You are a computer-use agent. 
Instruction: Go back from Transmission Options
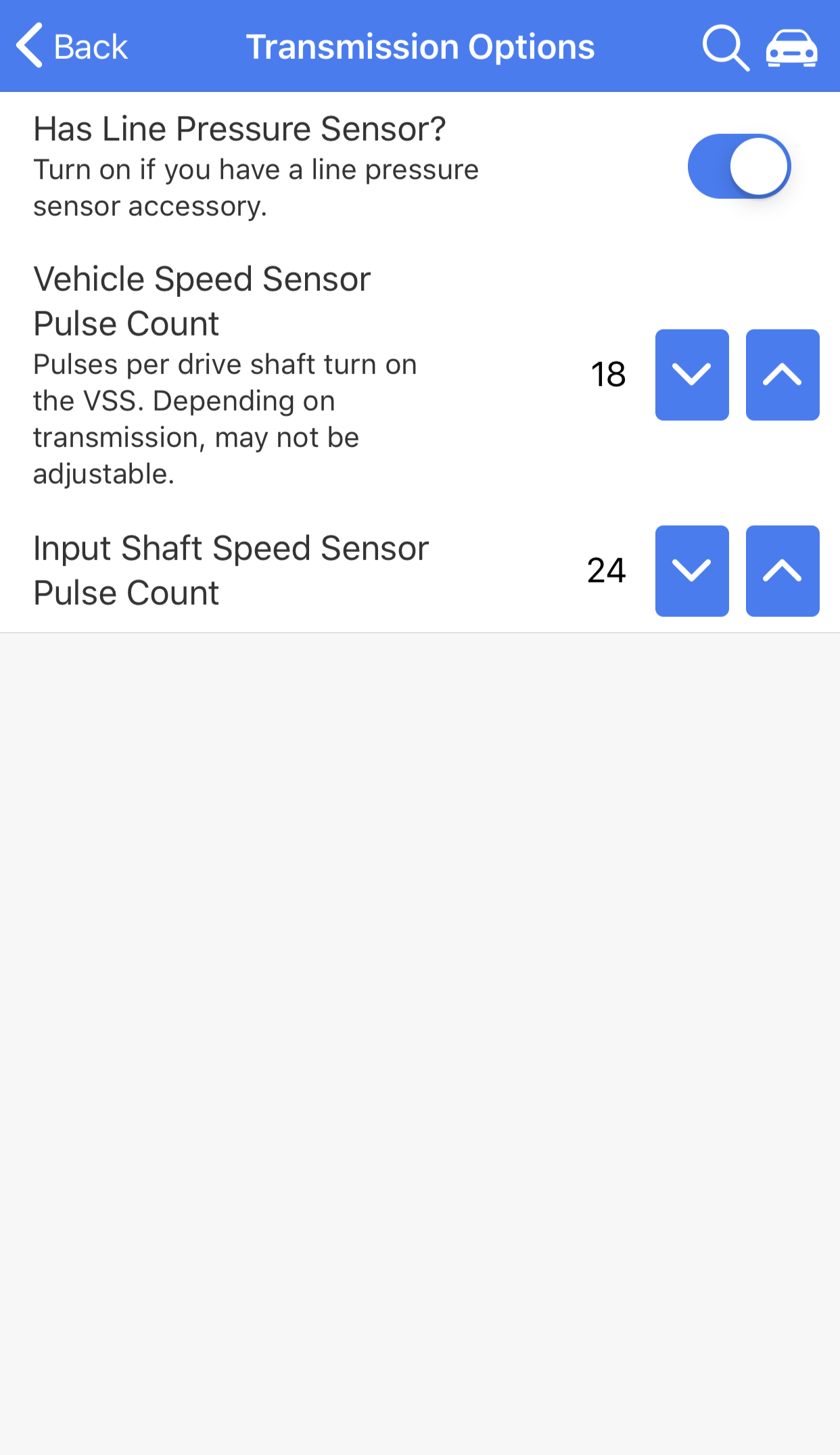click(x=72, y=47)
